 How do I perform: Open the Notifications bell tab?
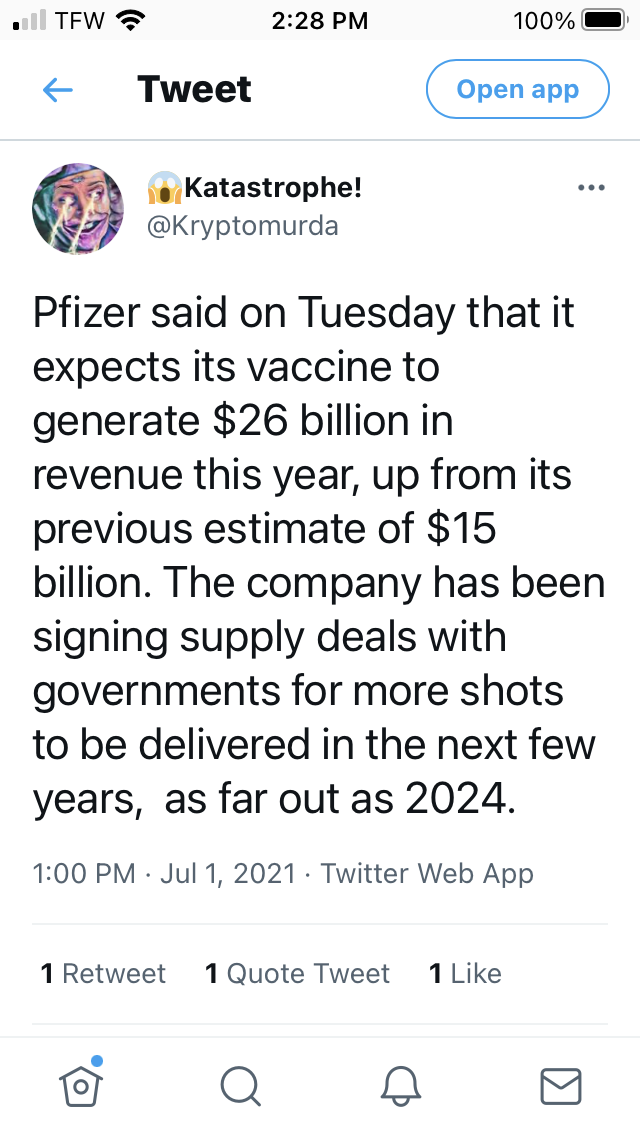click(x=401, y=1085)
